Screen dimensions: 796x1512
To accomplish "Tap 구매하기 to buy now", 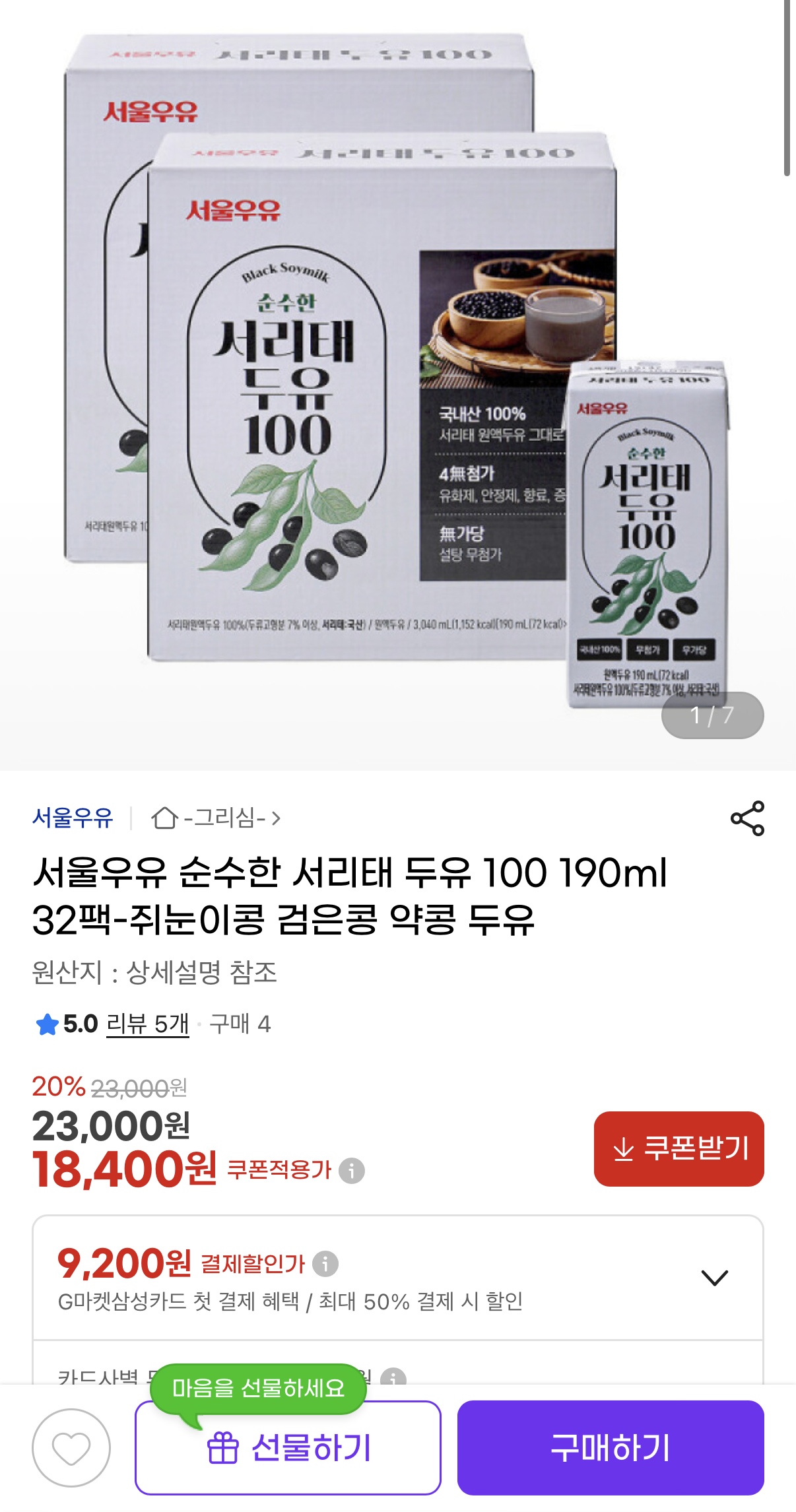I will [610, 1448].
